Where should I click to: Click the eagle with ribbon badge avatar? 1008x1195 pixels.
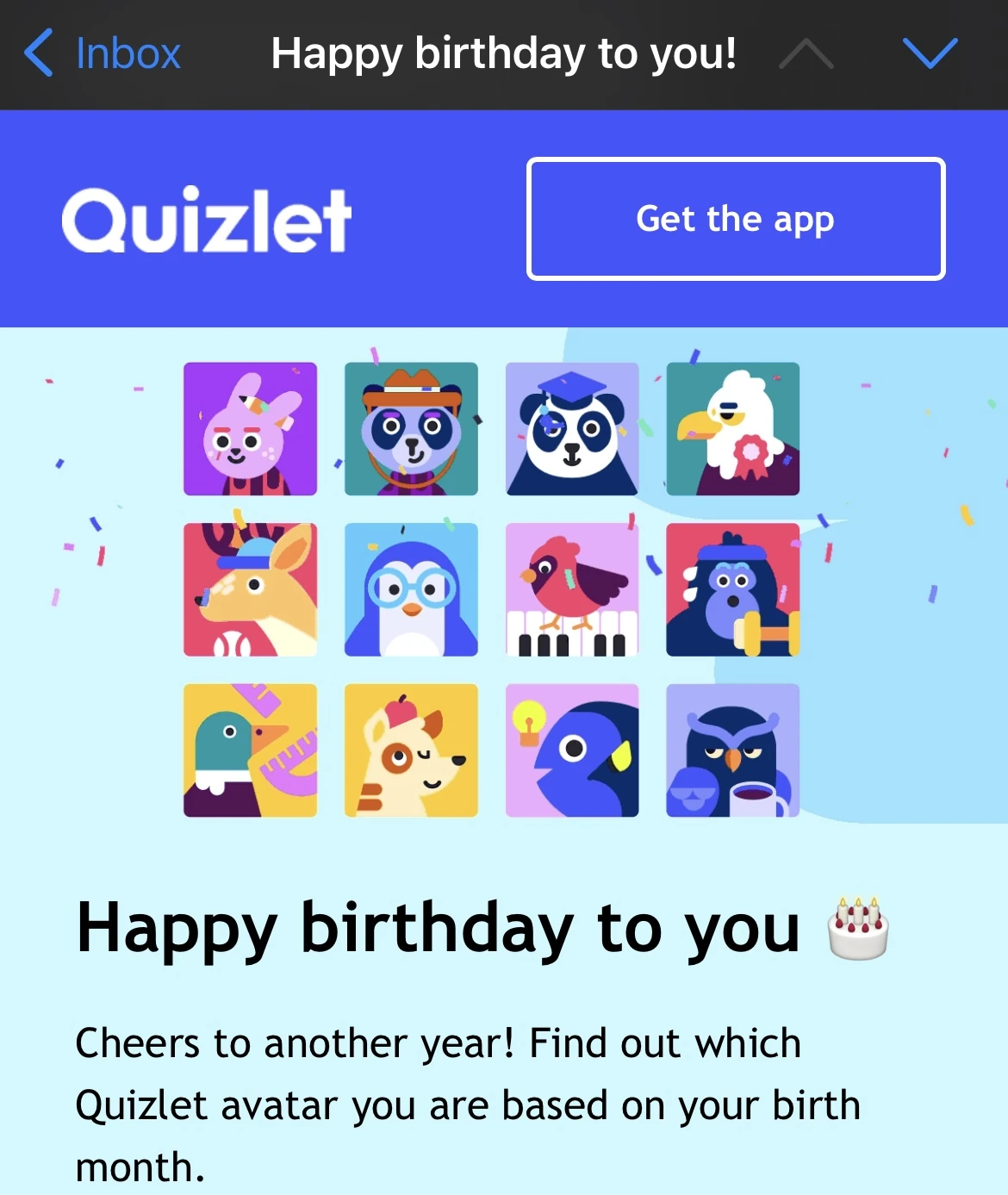click(733, 428)
